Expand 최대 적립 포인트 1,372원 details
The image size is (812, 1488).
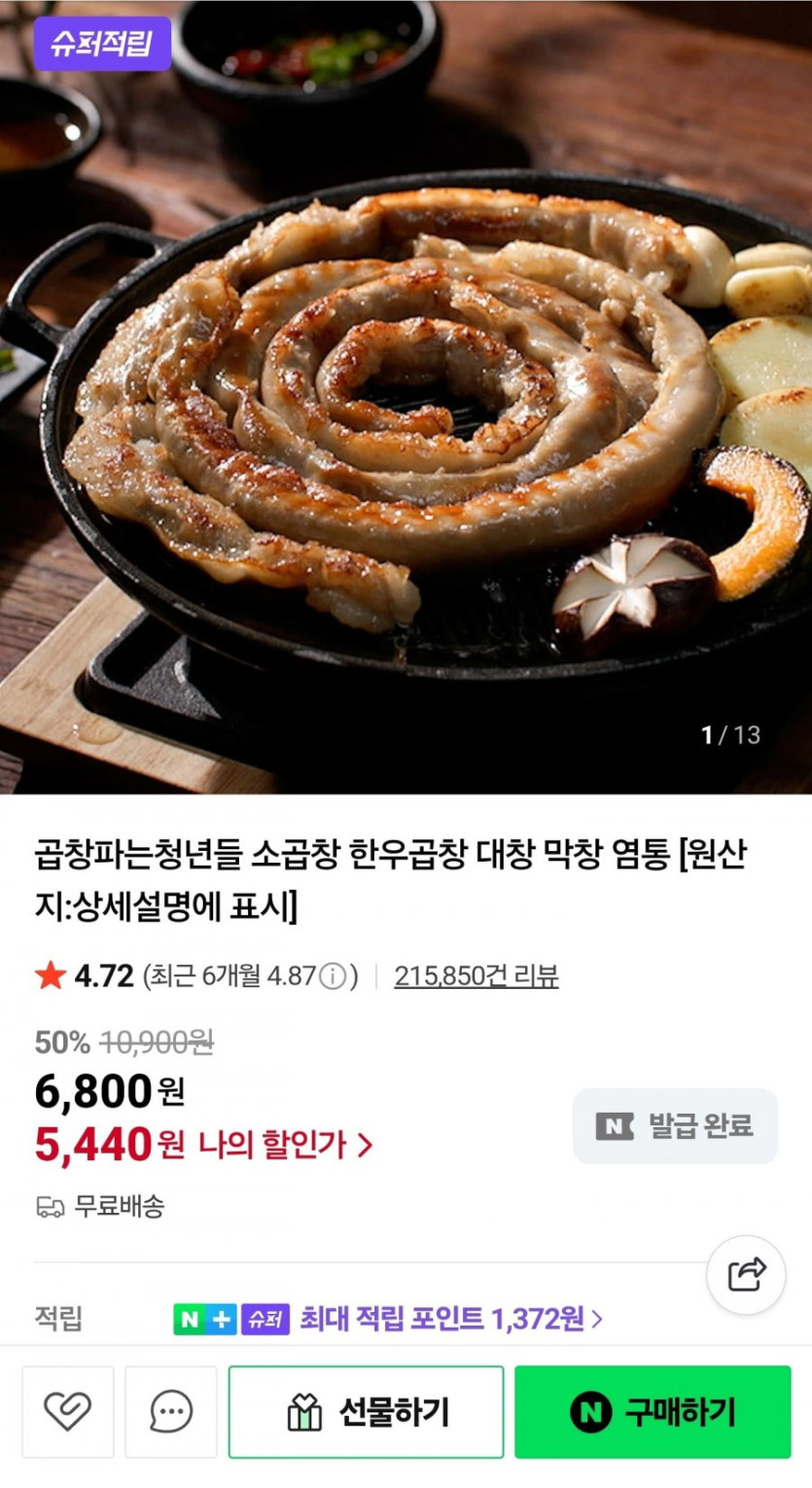451,1319
